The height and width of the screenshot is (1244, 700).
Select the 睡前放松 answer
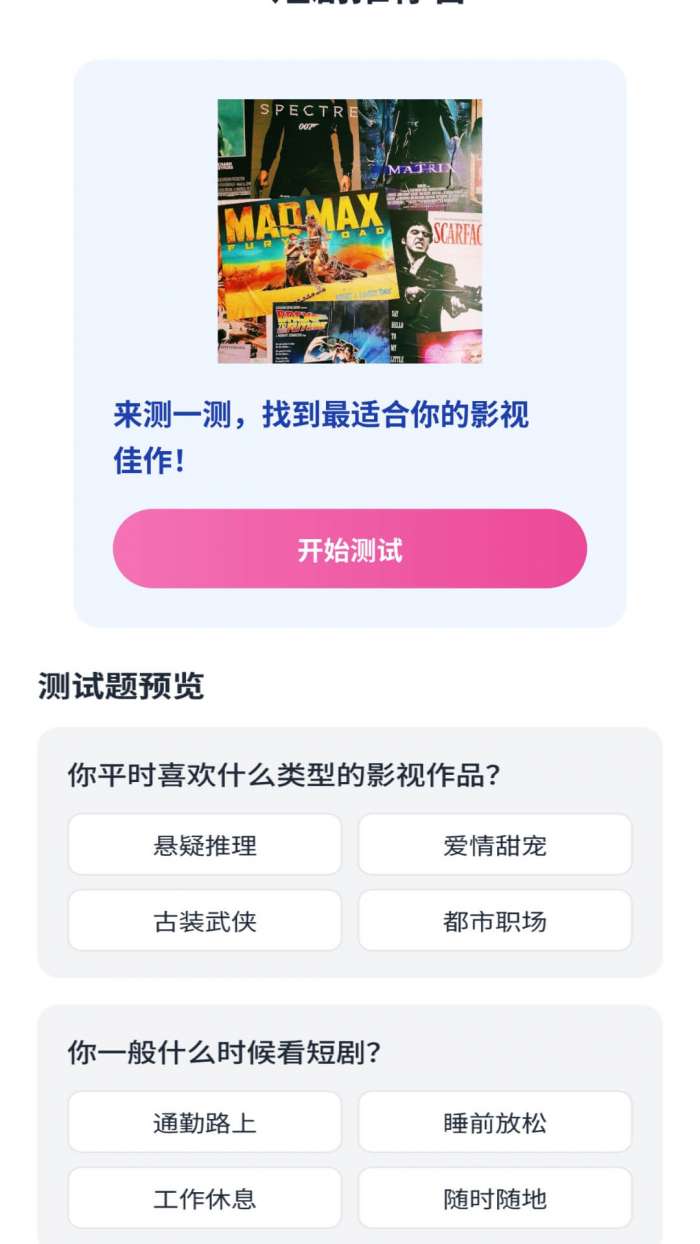(495, 1122)
